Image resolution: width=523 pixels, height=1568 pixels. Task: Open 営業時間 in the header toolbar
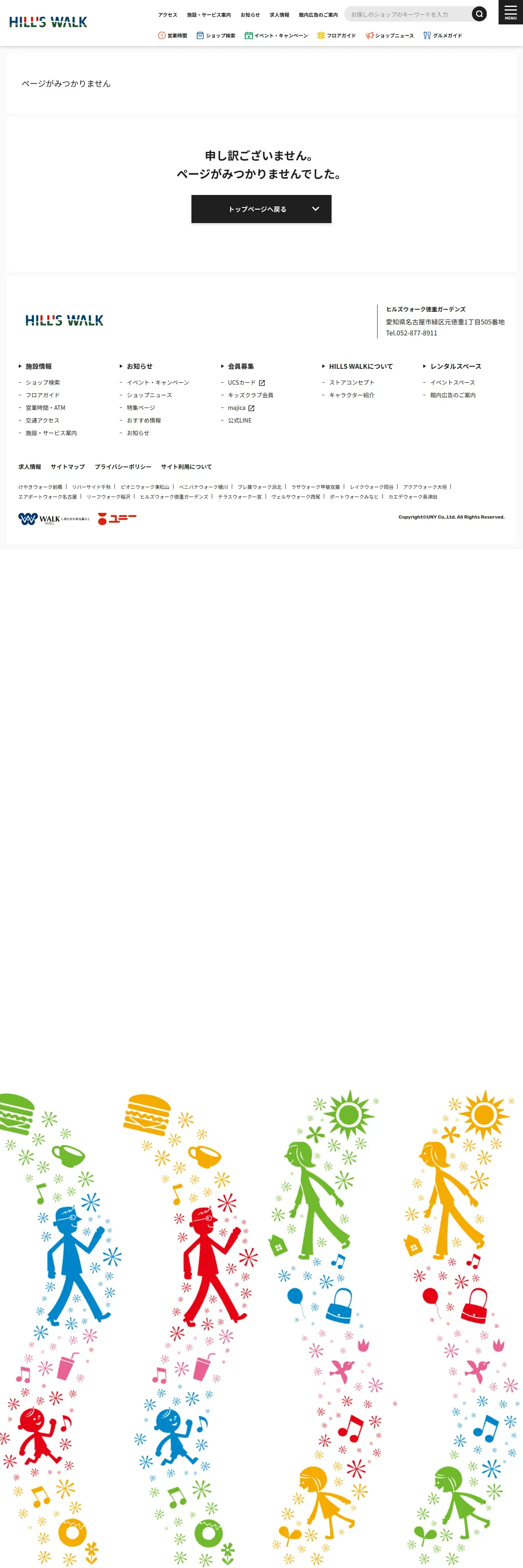[x=172, y=35]
